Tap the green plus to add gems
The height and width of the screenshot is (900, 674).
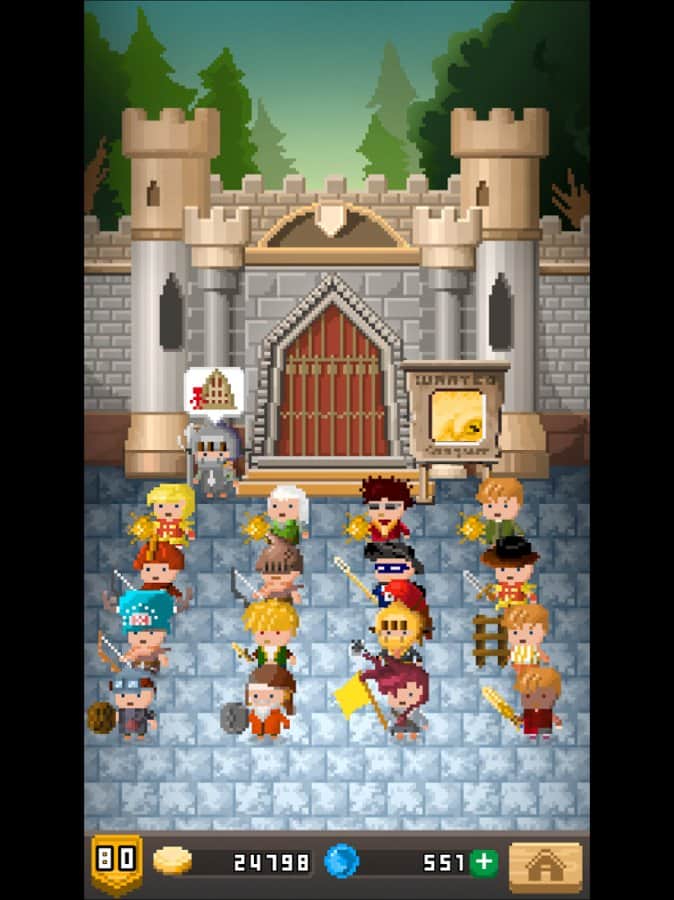click(484, 863)
